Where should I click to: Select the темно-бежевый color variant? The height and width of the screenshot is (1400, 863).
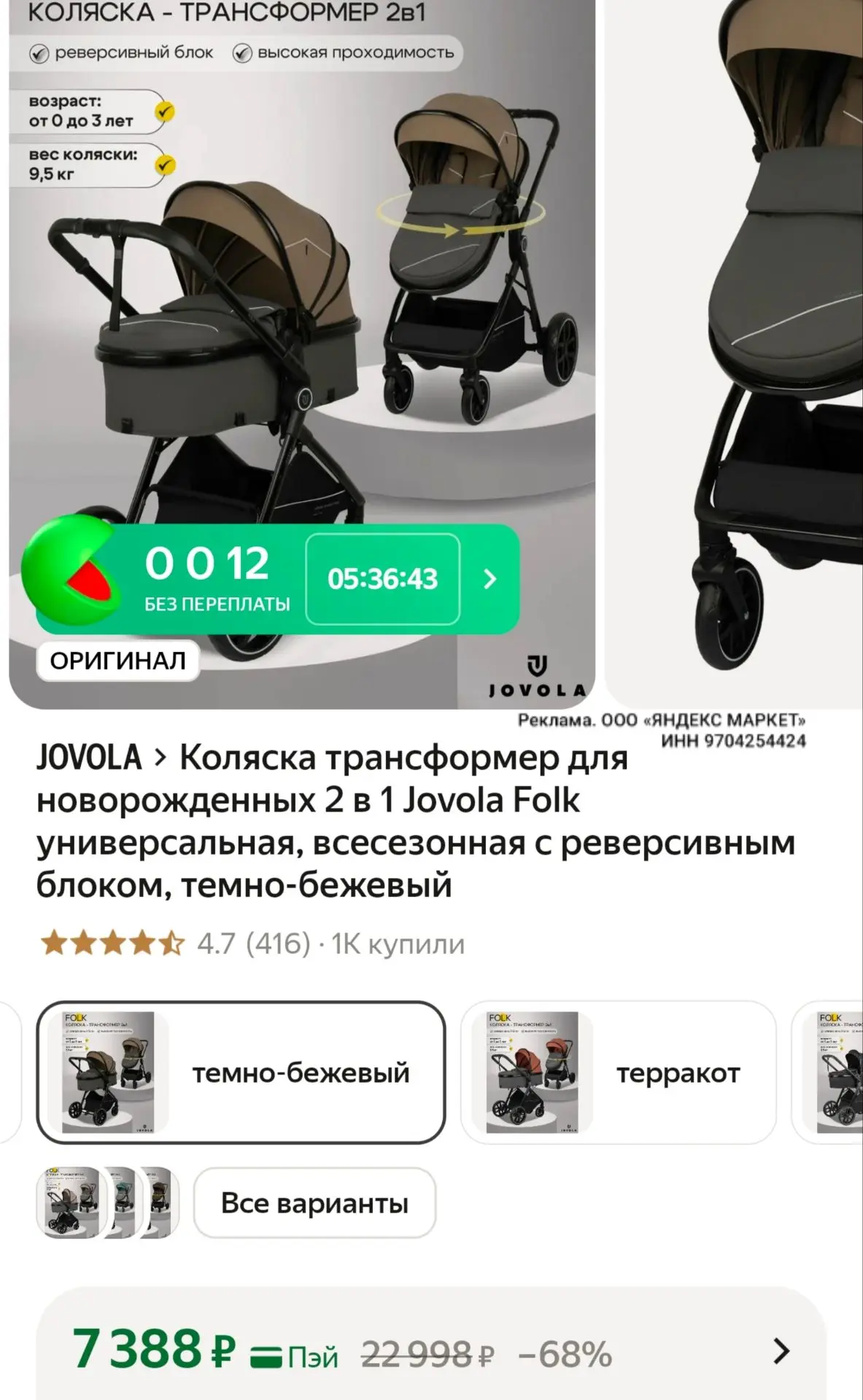point(241,1073)
